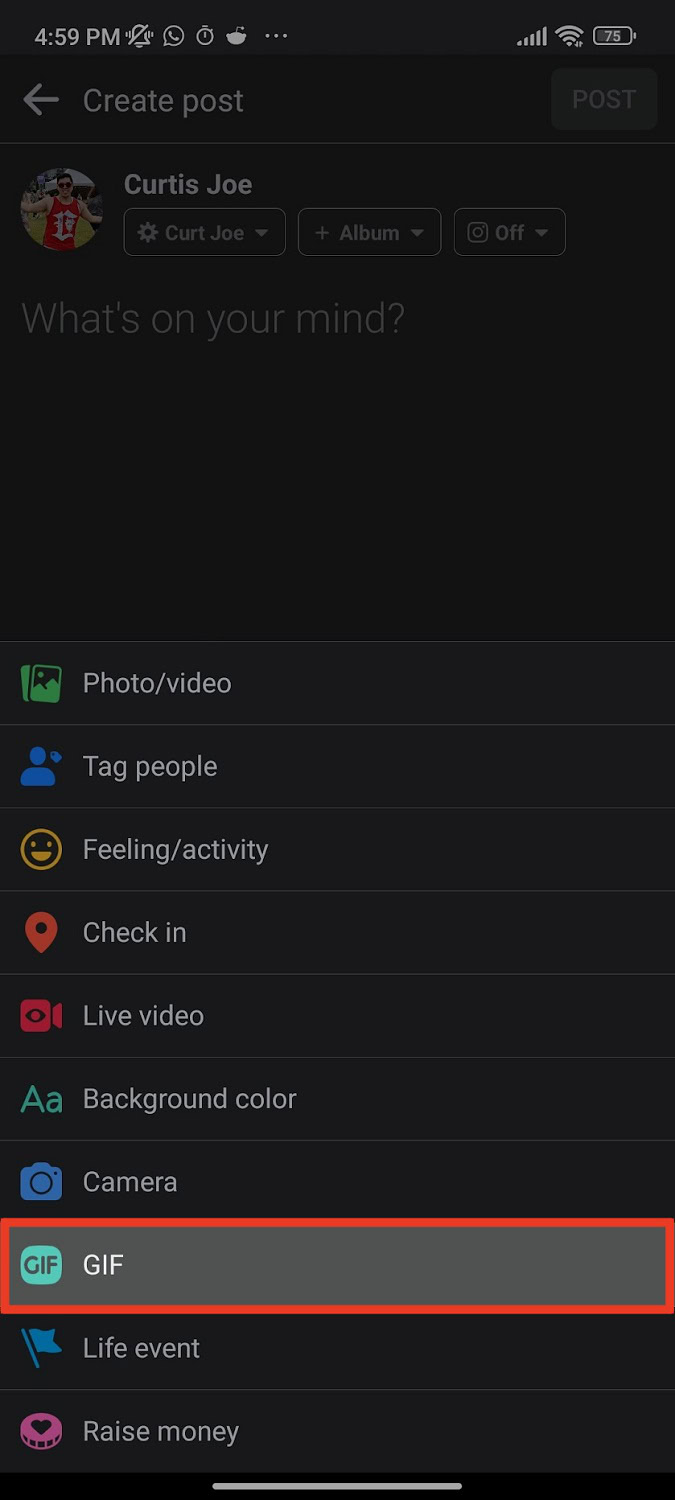This screenshot has width=675, height=1500.
Task: Open the Instagram Off dropdown
Action: tap(509, 232)
